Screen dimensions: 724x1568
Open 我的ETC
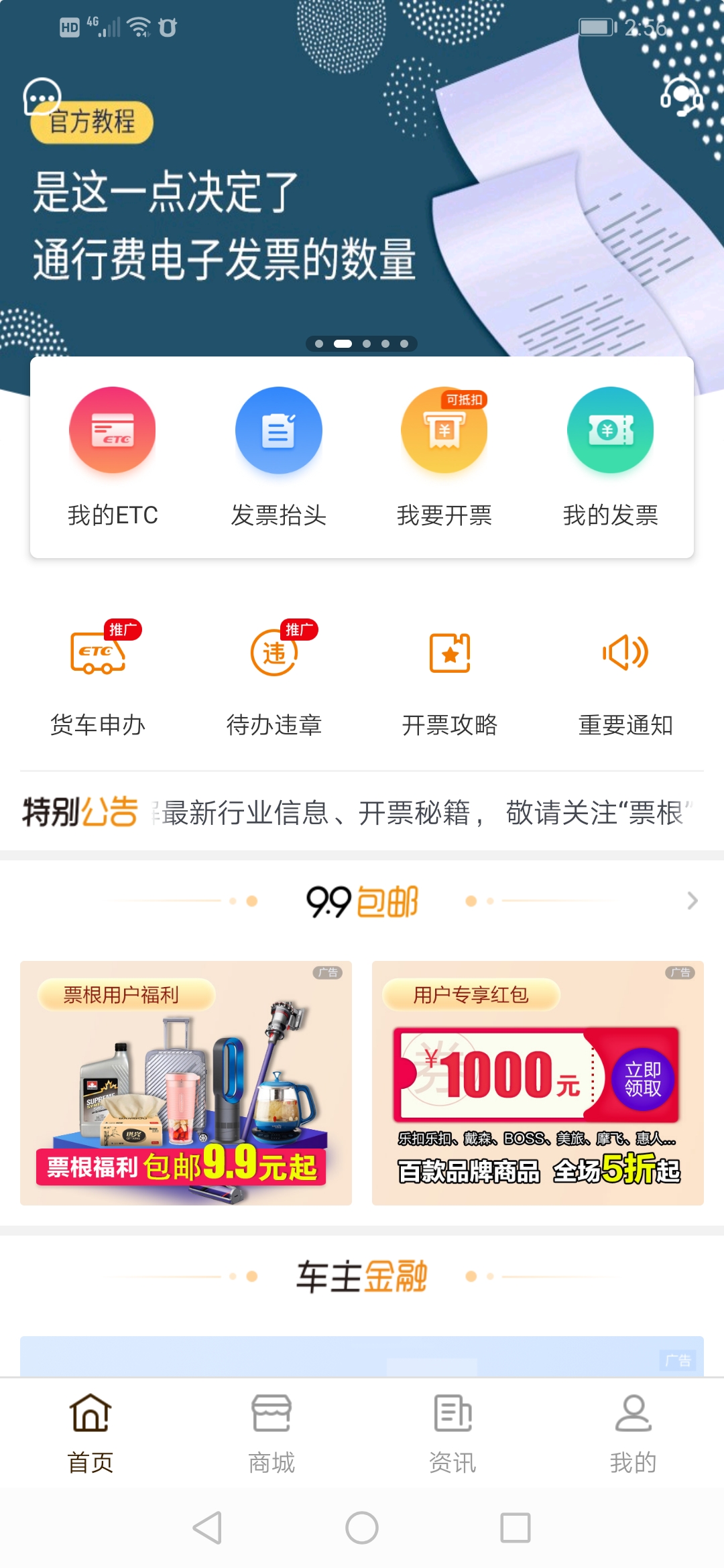click(113, 456)
